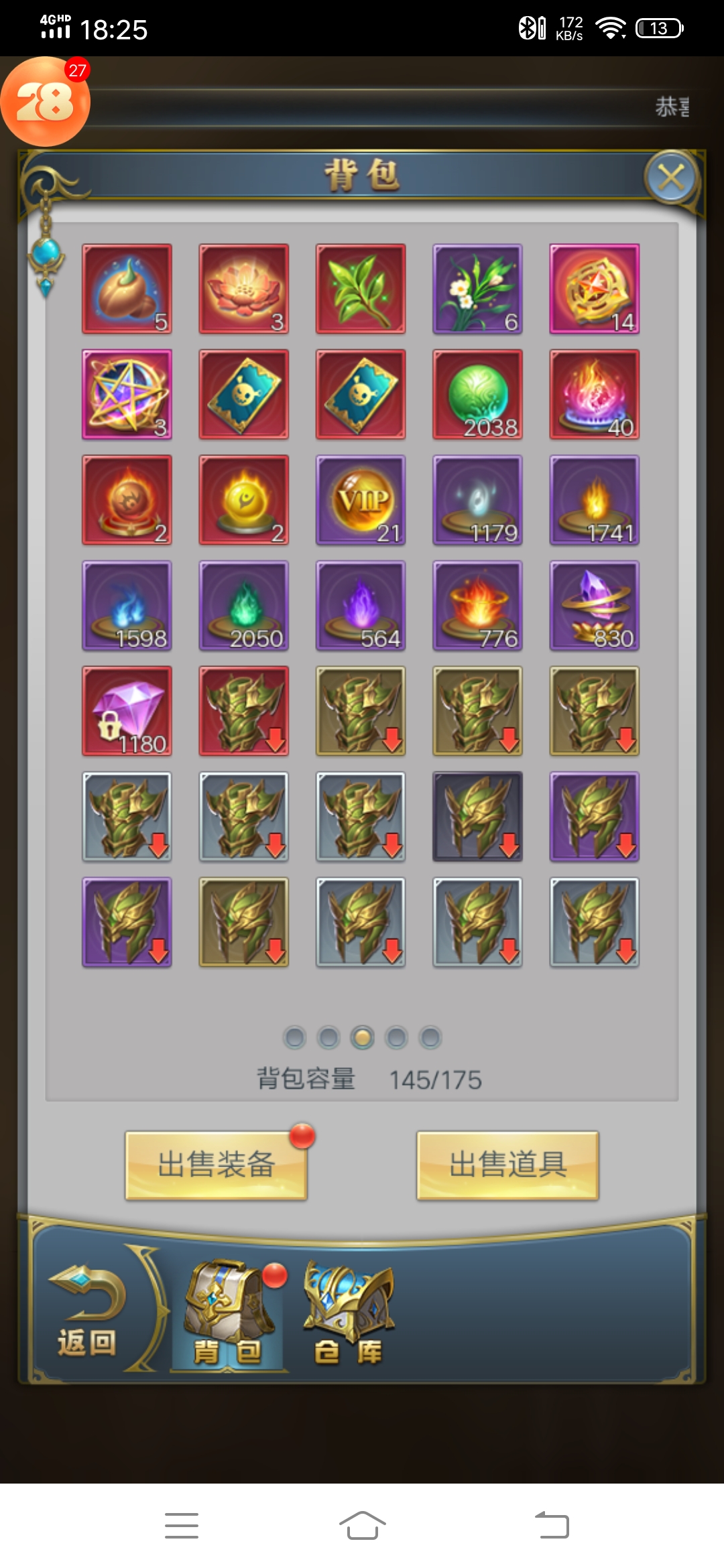Switch to the 仓库 warehouse tab
Screen dimensions: 724x1568
tap(349, 1313)
